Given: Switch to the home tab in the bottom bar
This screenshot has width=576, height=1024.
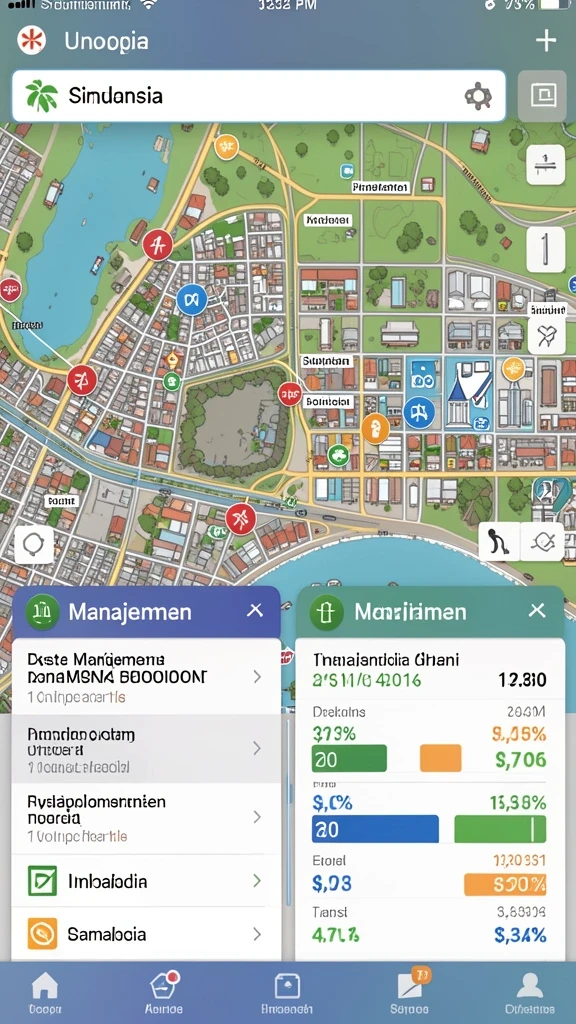Looking at the screenshot, I should [45, 992].
